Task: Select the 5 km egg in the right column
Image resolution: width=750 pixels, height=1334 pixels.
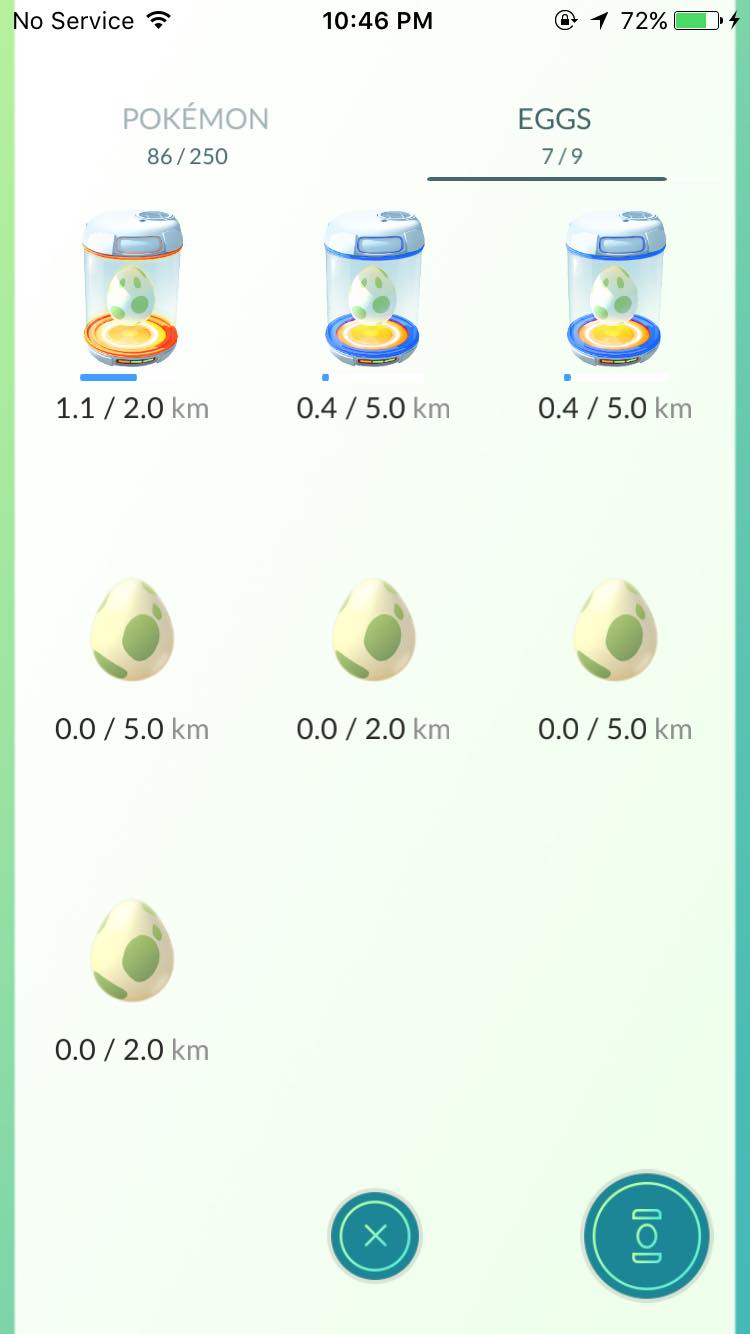Action: coord(615,628)
